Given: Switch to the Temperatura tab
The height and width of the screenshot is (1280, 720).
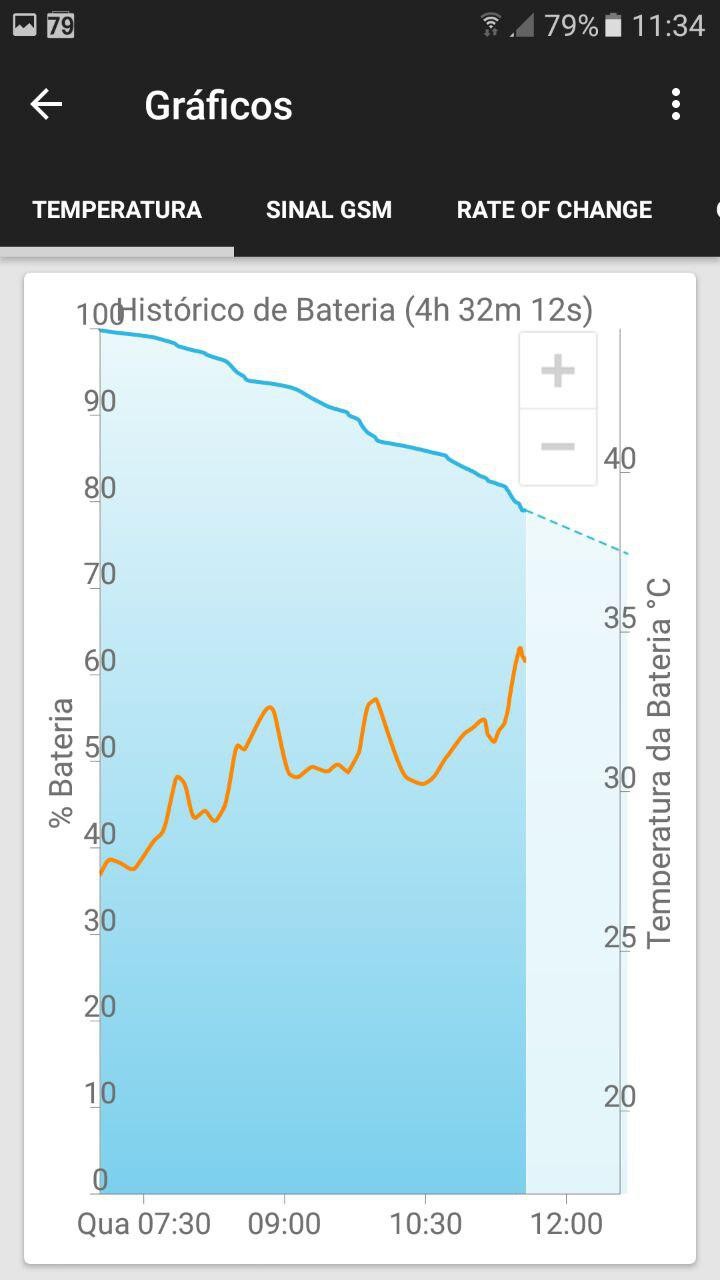Looking at the screenshot, I should 117,210.
